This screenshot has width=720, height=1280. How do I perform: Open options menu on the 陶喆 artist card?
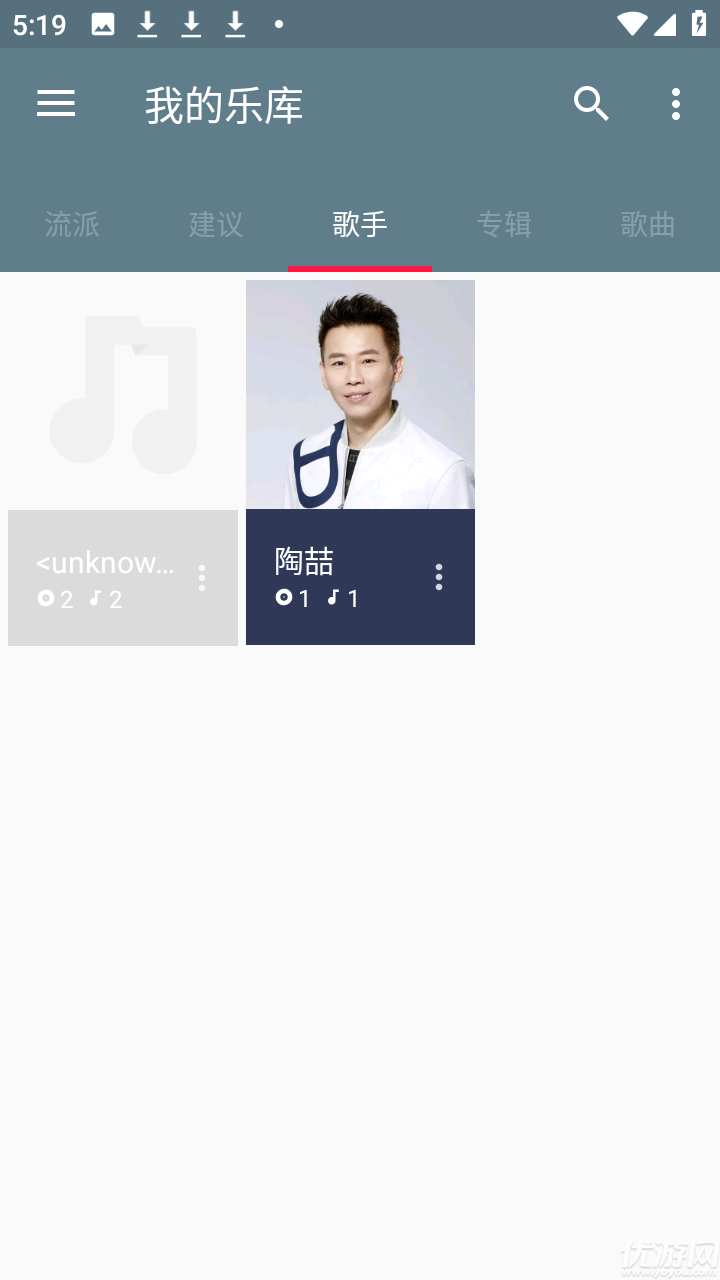coord(438,577)
